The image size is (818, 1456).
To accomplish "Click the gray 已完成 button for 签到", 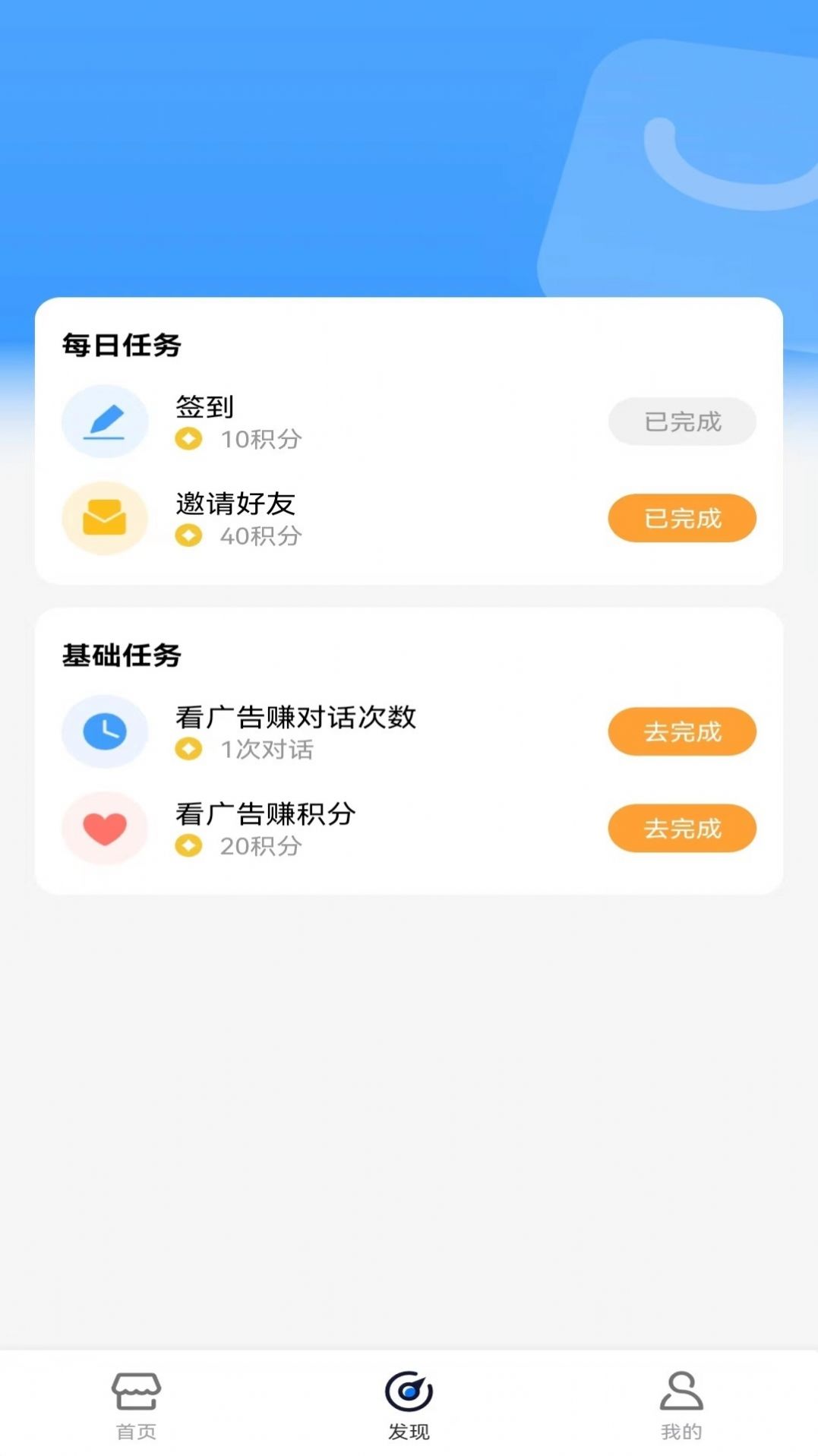I will (x=681, y=422).
